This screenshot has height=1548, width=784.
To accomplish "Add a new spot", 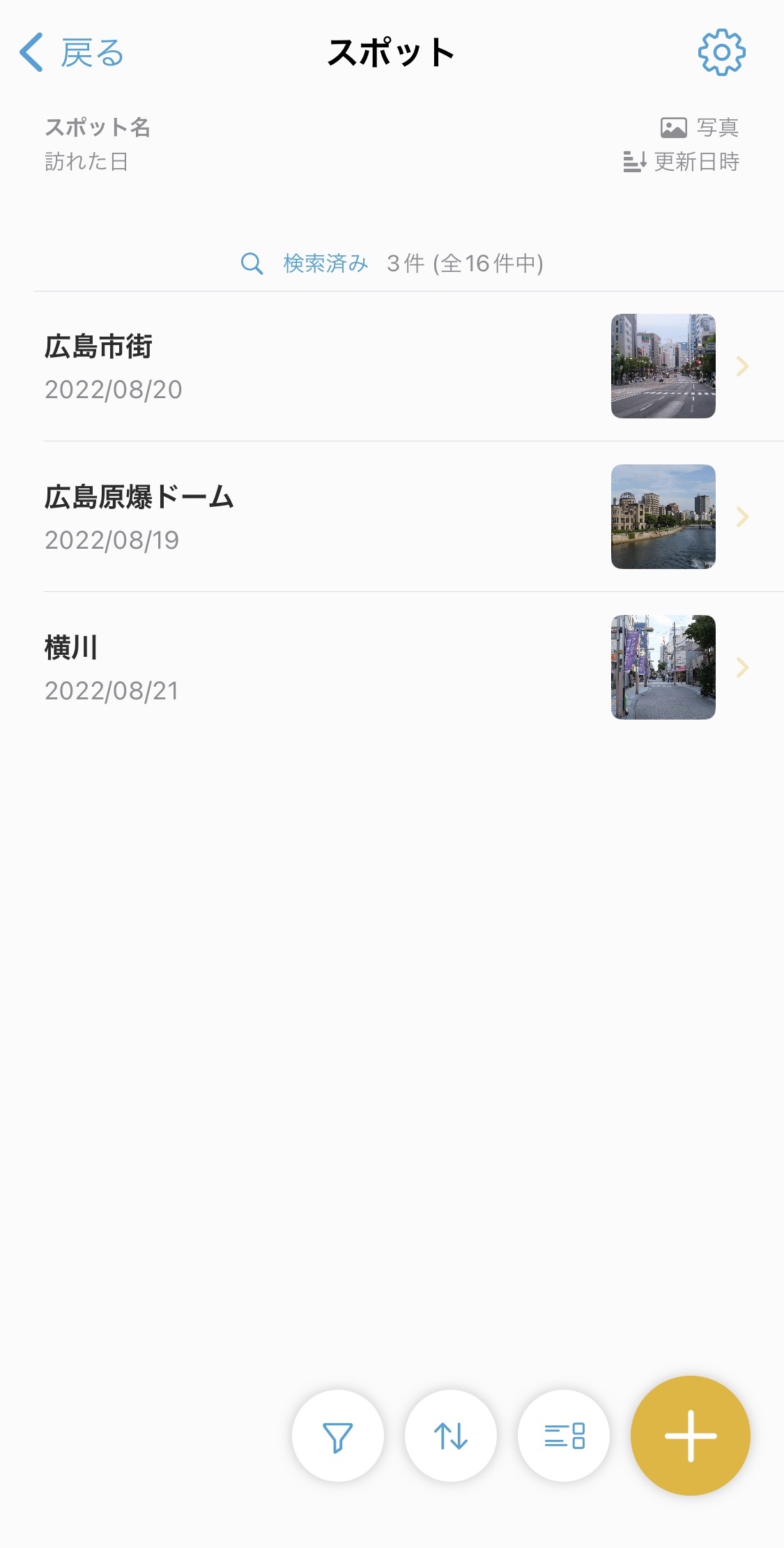I will click(x=690, y=1436).
